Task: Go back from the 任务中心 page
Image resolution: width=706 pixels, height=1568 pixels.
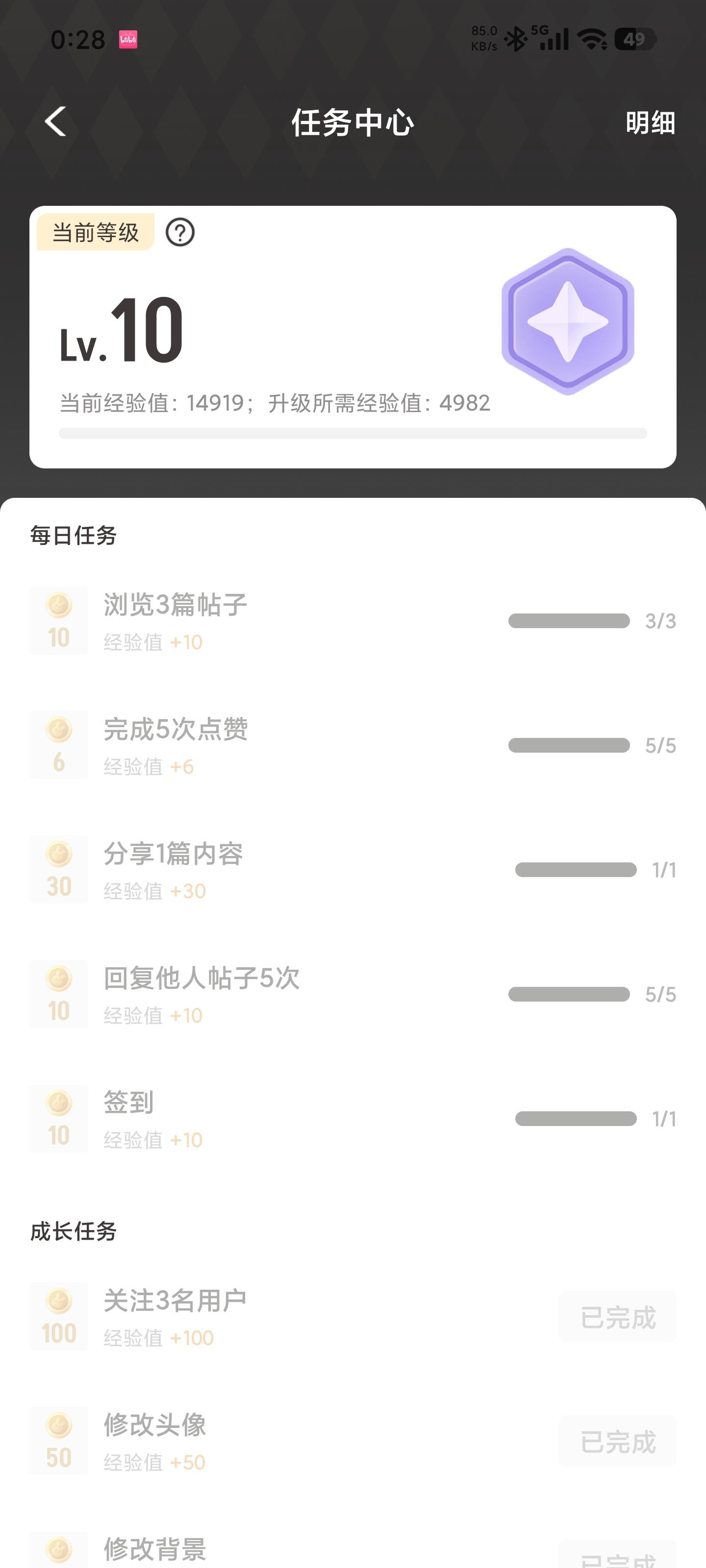Action: (55, 122)
